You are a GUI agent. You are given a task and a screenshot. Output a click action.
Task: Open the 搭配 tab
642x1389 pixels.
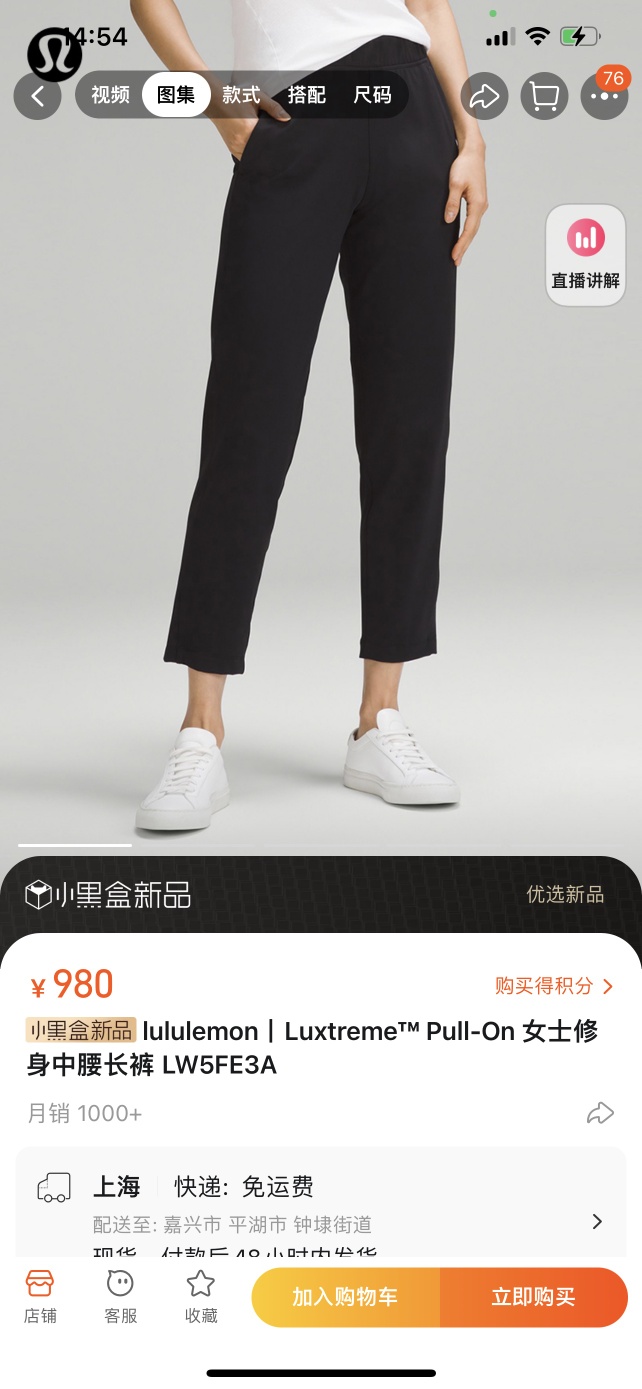point(307,96)
